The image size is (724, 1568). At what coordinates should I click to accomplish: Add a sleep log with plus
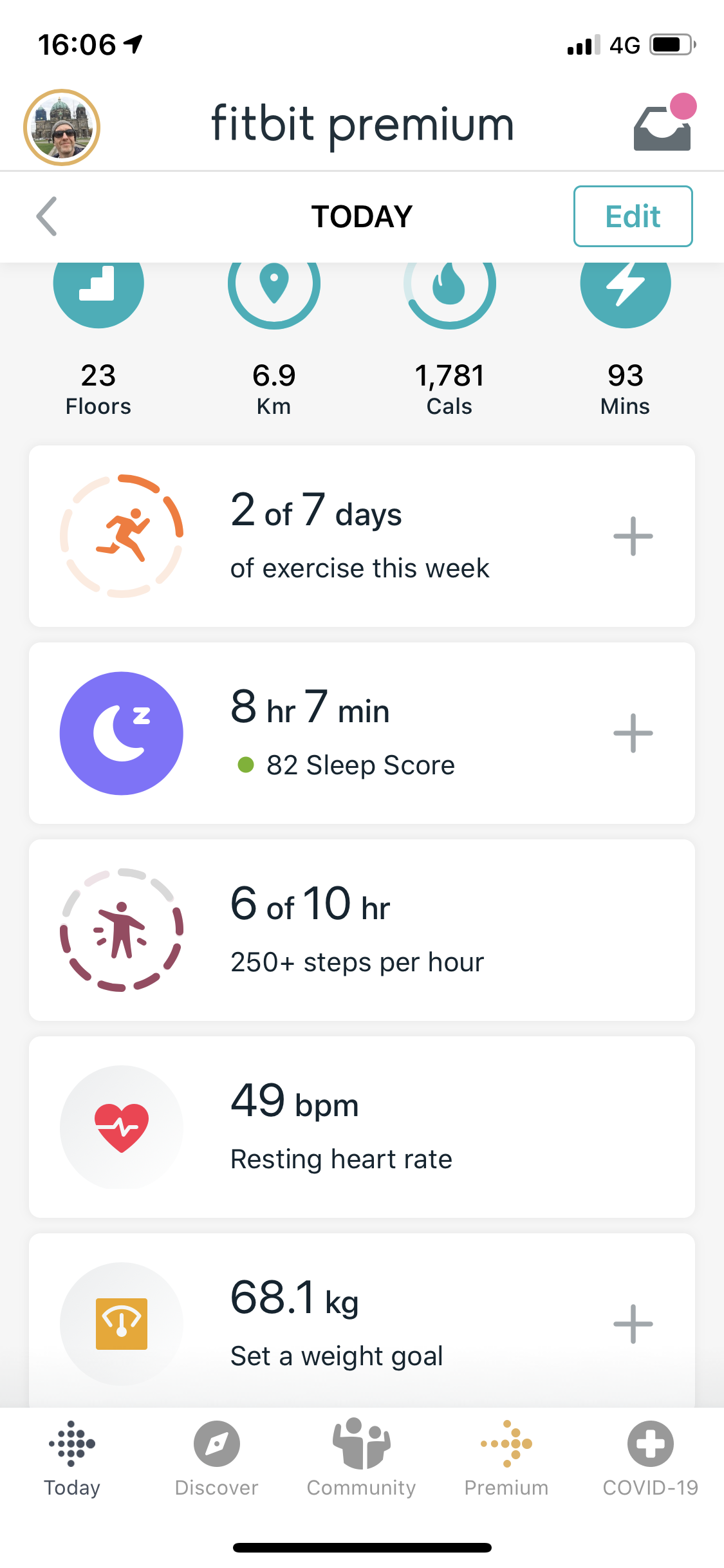tap(633, 733)
